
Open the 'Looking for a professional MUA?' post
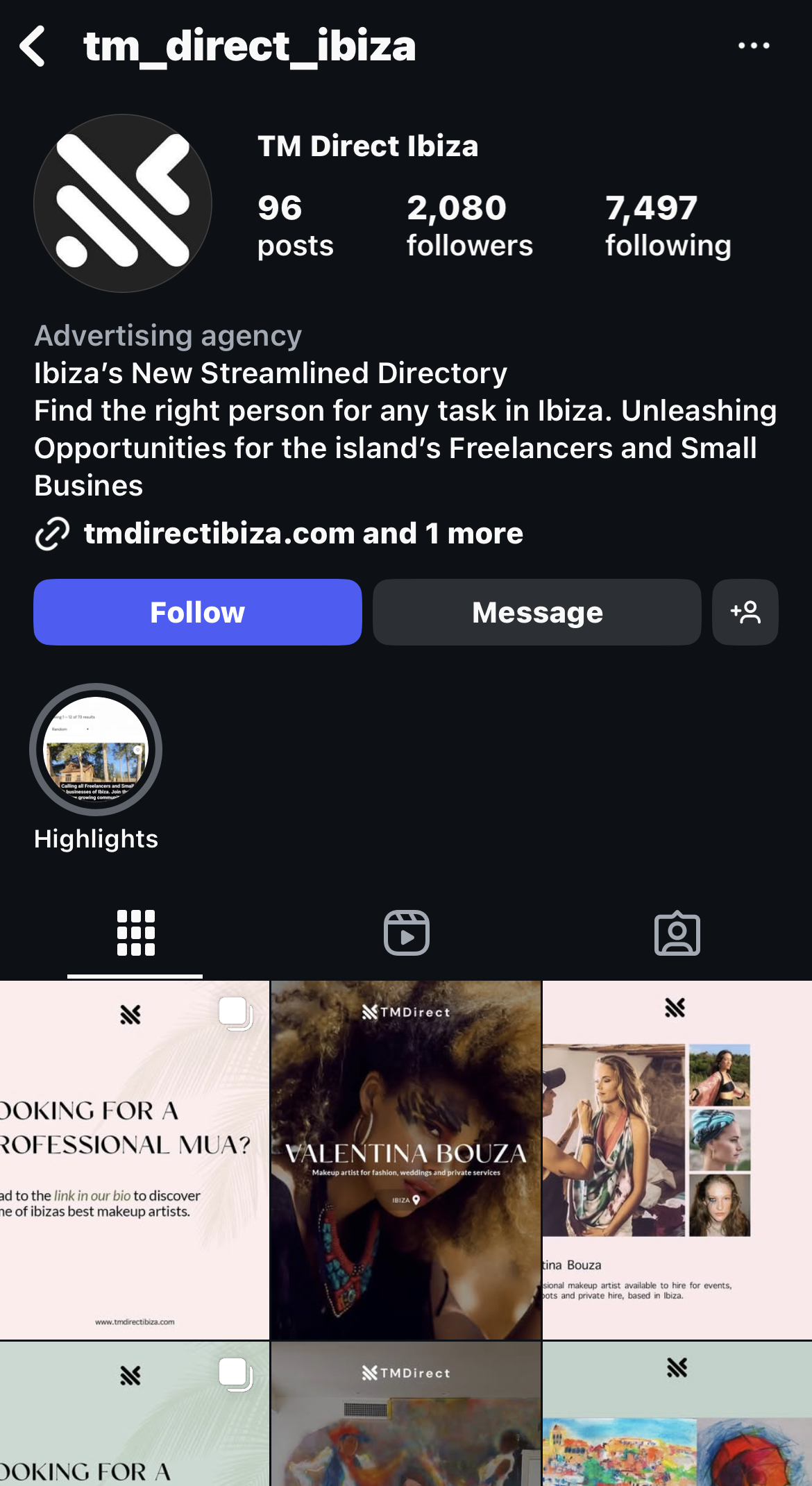point(134,1159)
